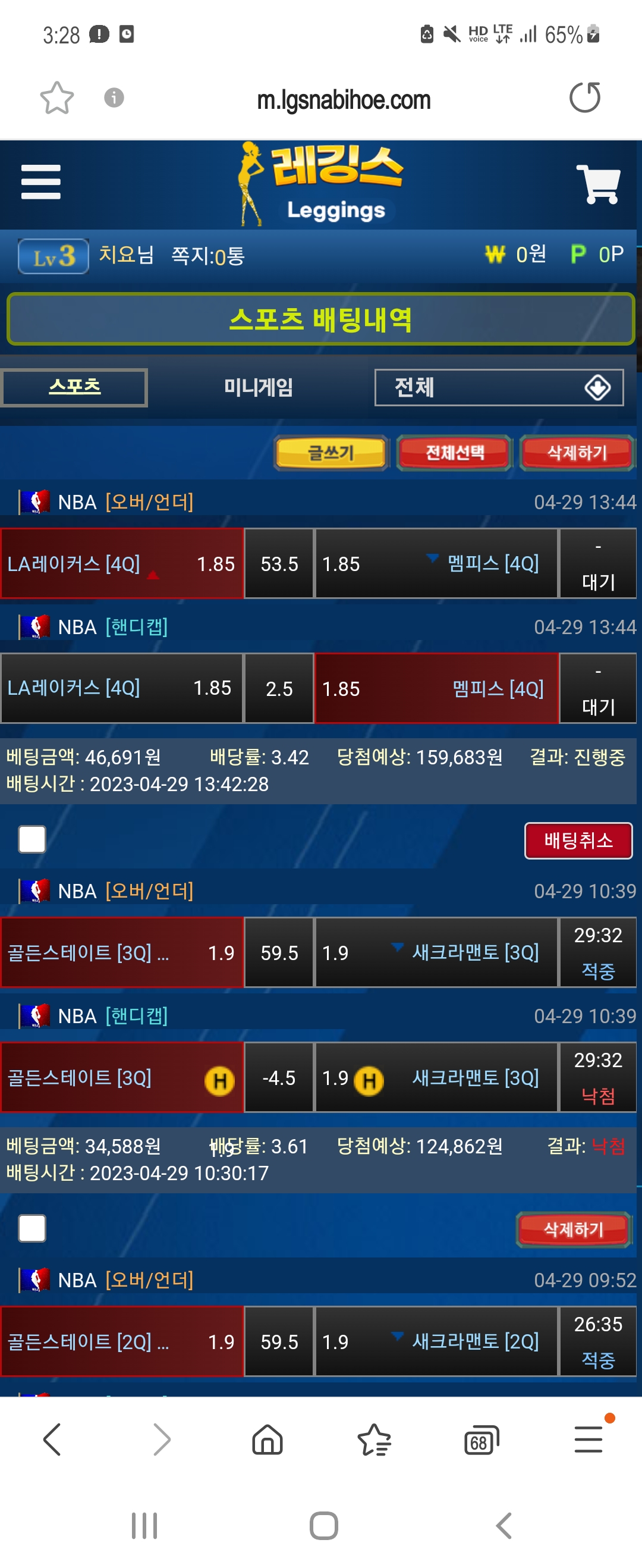642x1568 pixels.
Task: Go back in browser history
Action: 52,1440
